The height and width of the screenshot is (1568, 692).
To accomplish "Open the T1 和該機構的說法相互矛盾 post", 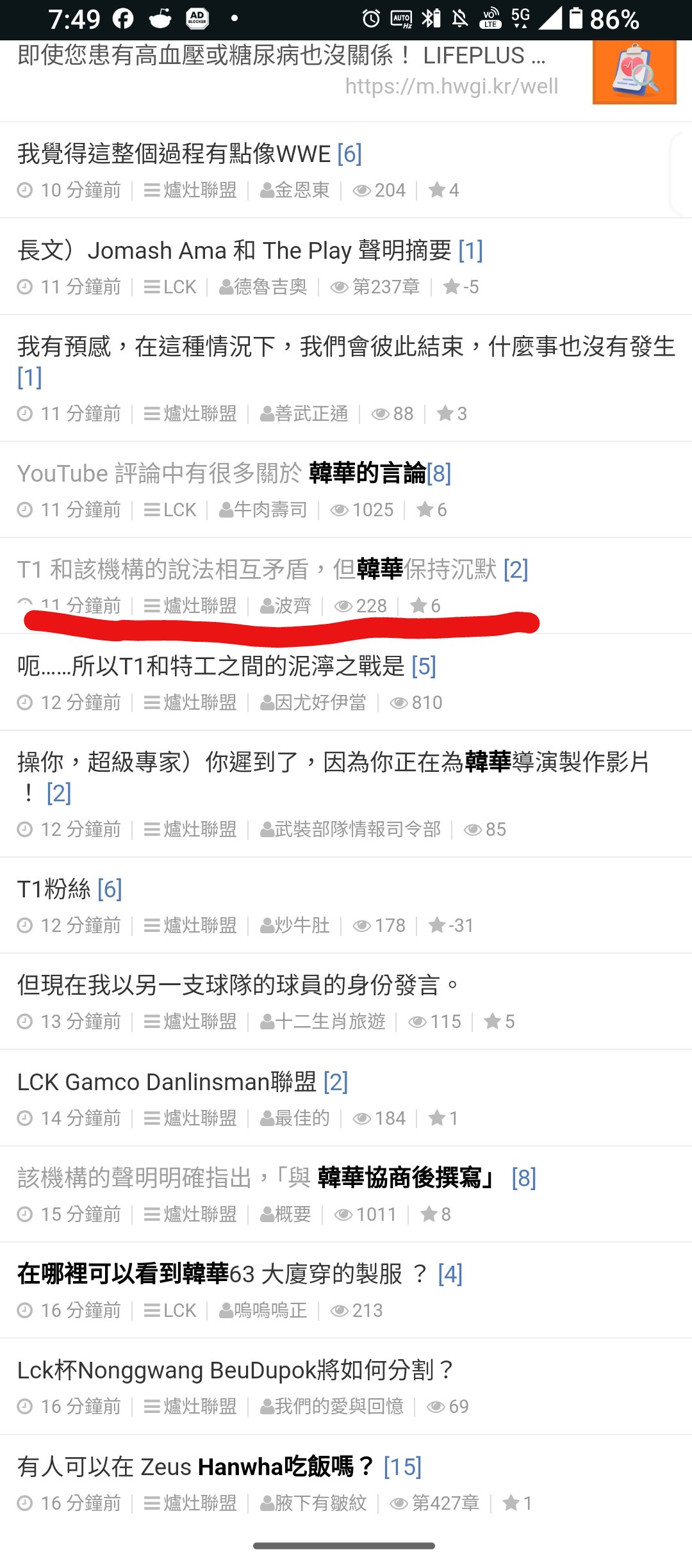I will click(x=256, y=569).
